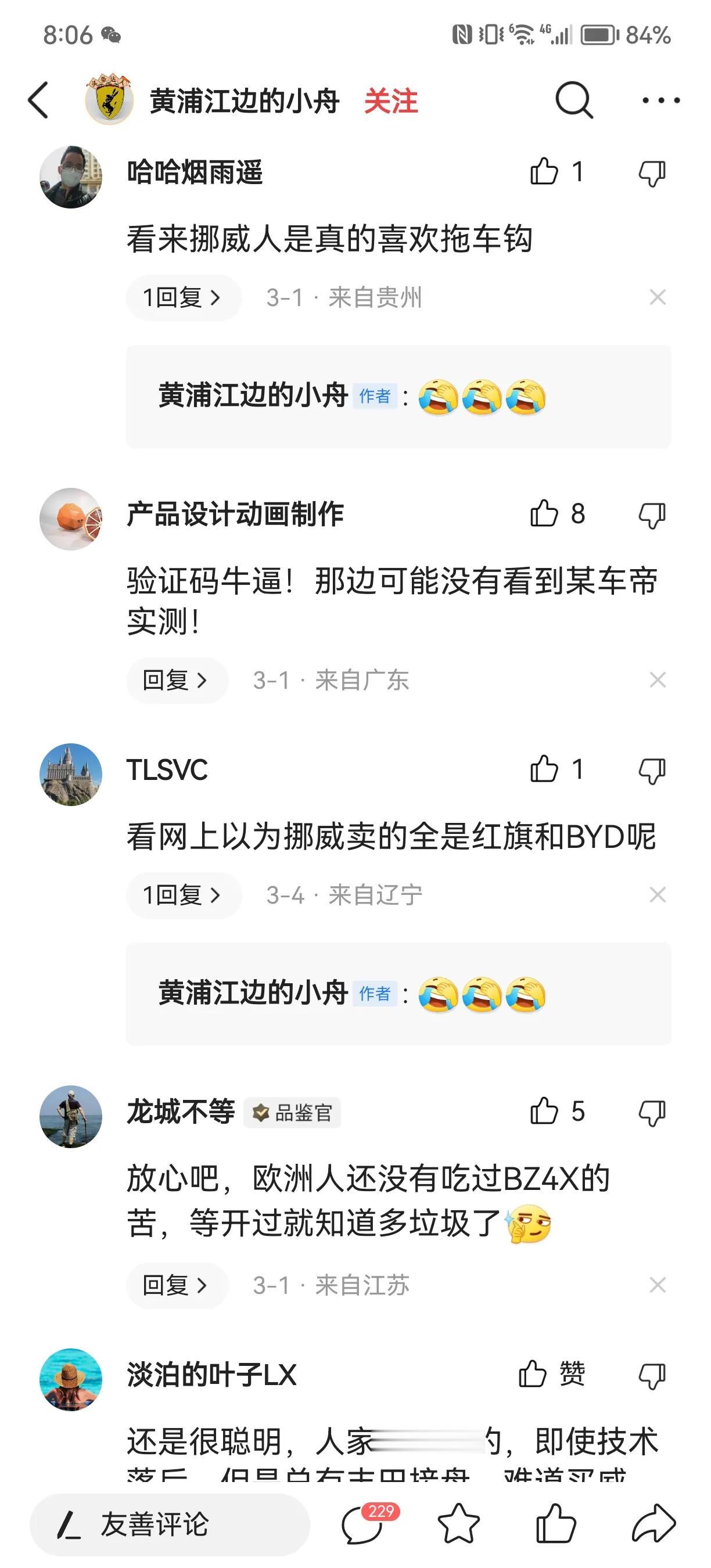The width and height of the screenshot is (711, 1568).
Task: Open 龙城不等's profile avatar
Action: coord(71,1116)
